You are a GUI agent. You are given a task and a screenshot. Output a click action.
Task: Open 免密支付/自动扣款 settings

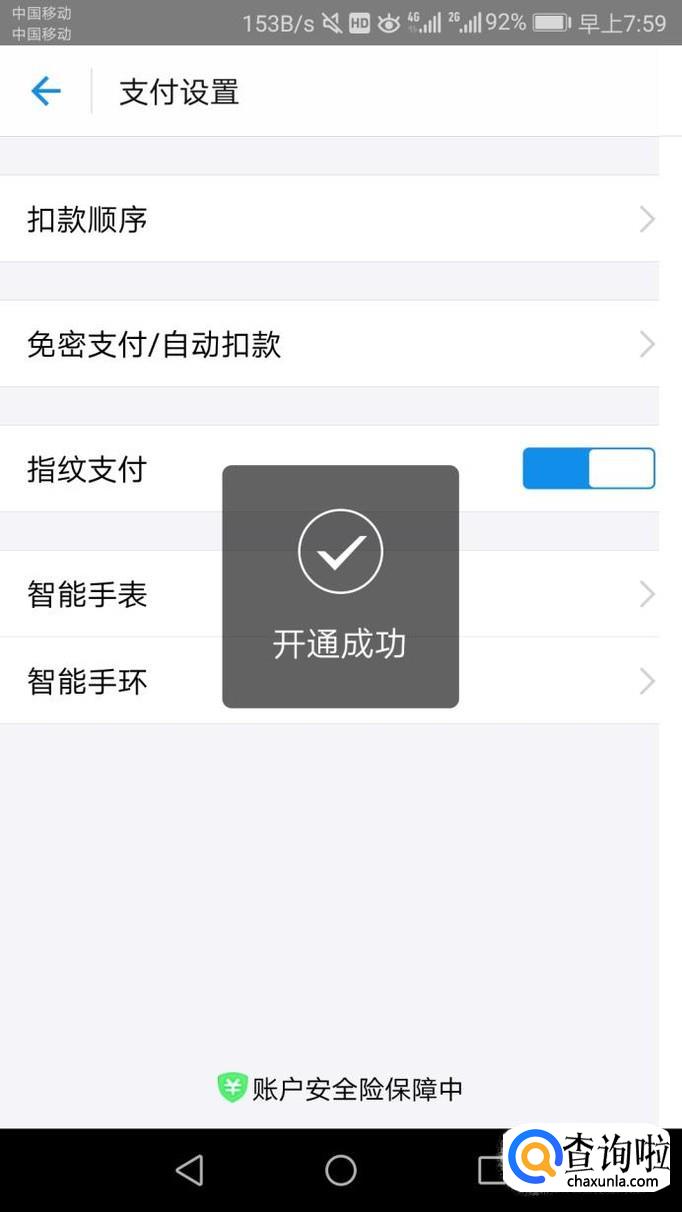330,345
